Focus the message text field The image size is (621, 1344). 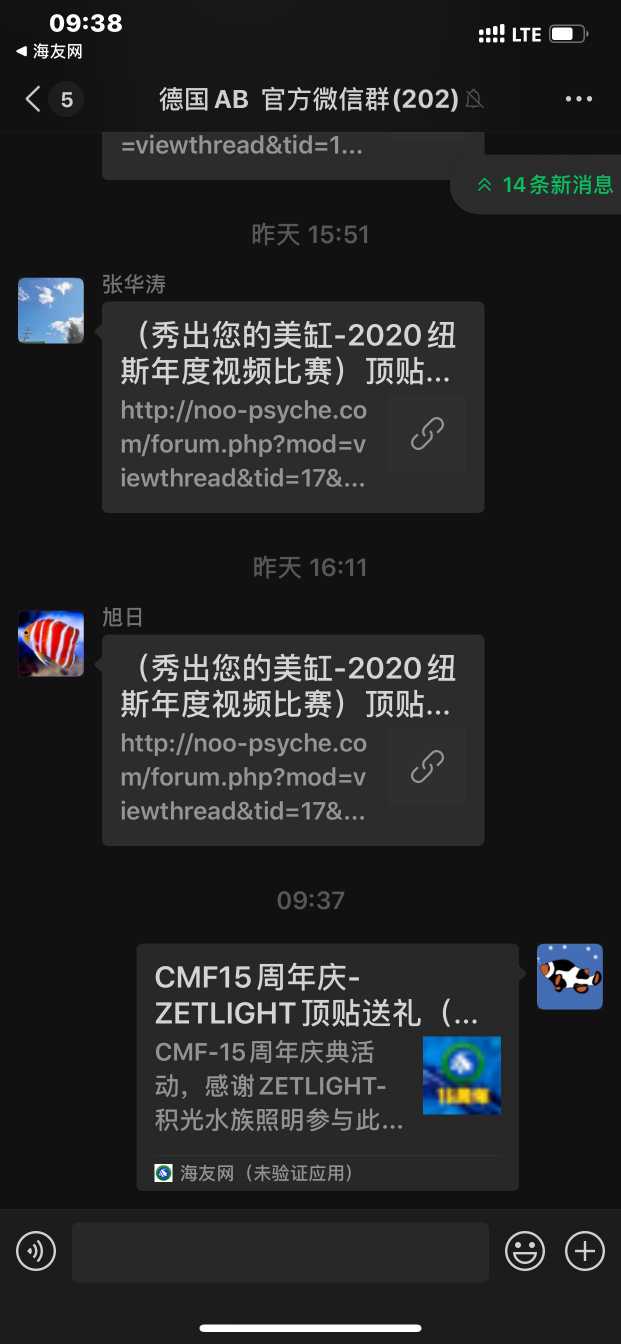[280, 1252]
